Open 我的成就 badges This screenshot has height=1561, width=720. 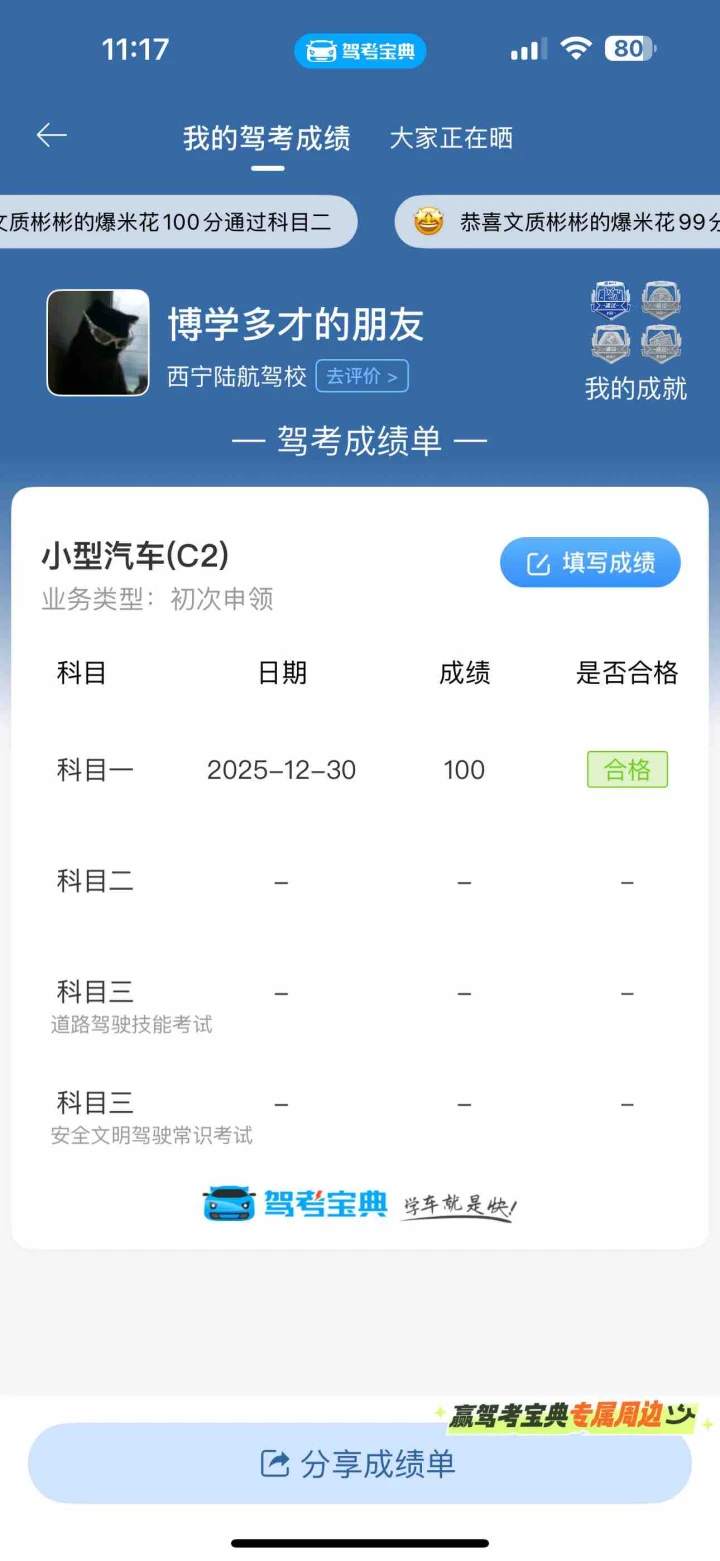[x=636, y=342]
